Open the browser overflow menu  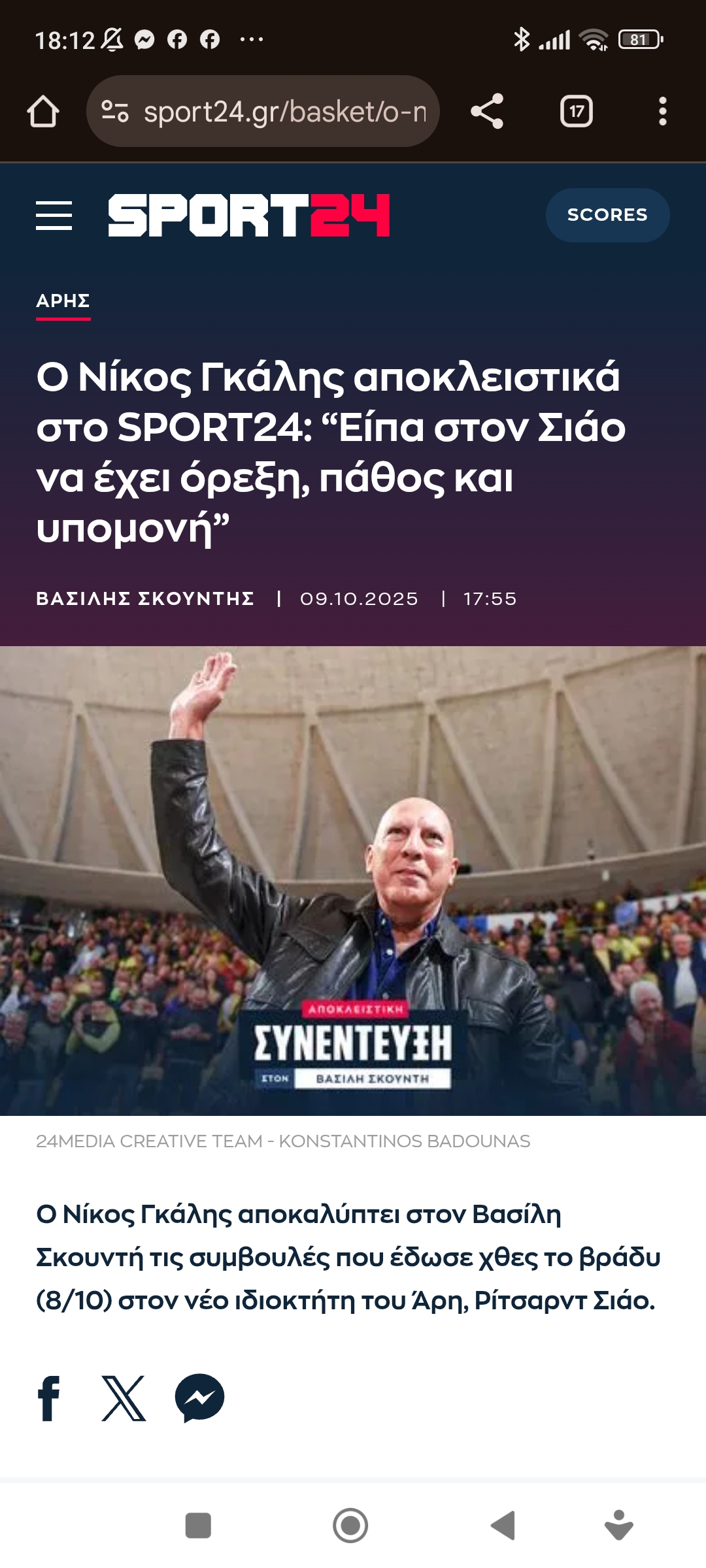point(662,112)
